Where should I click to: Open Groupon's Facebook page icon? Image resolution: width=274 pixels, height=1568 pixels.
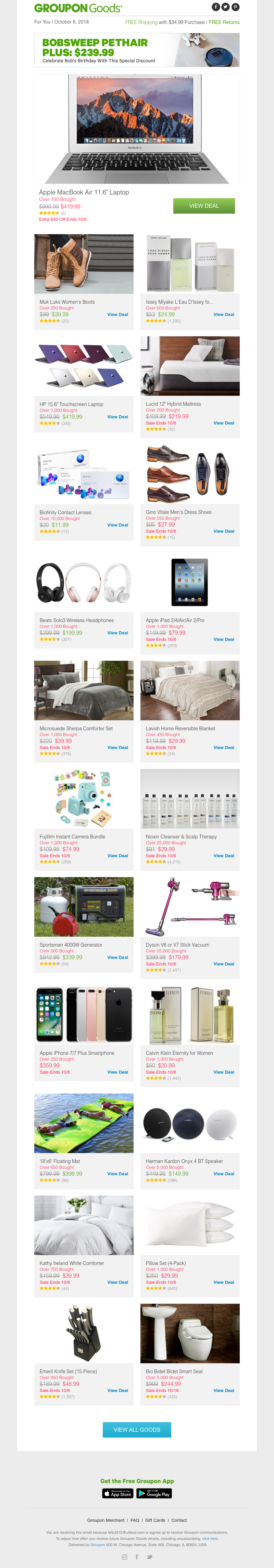215,7
